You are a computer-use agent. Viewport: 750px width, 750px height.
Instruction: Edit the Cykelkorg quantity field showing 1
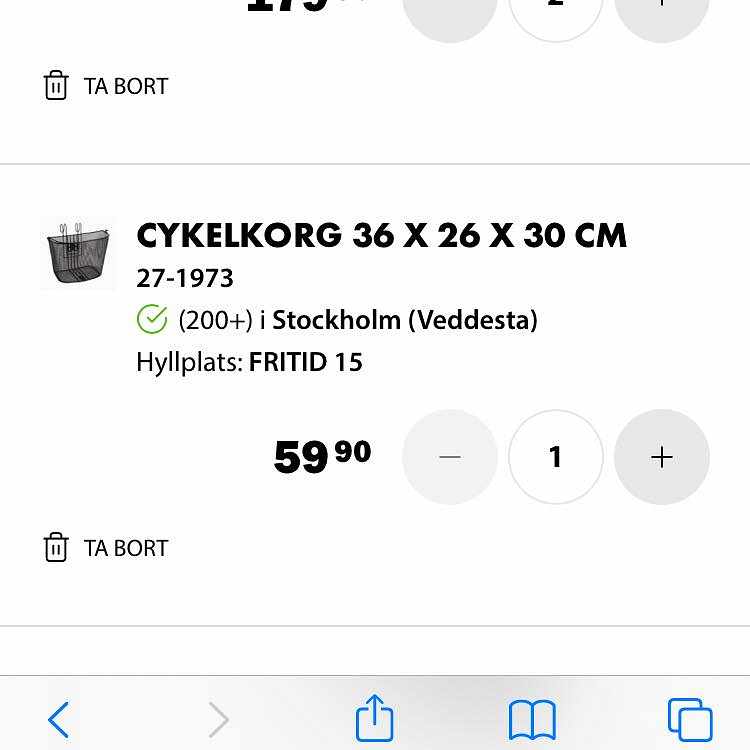click(556, 457)
